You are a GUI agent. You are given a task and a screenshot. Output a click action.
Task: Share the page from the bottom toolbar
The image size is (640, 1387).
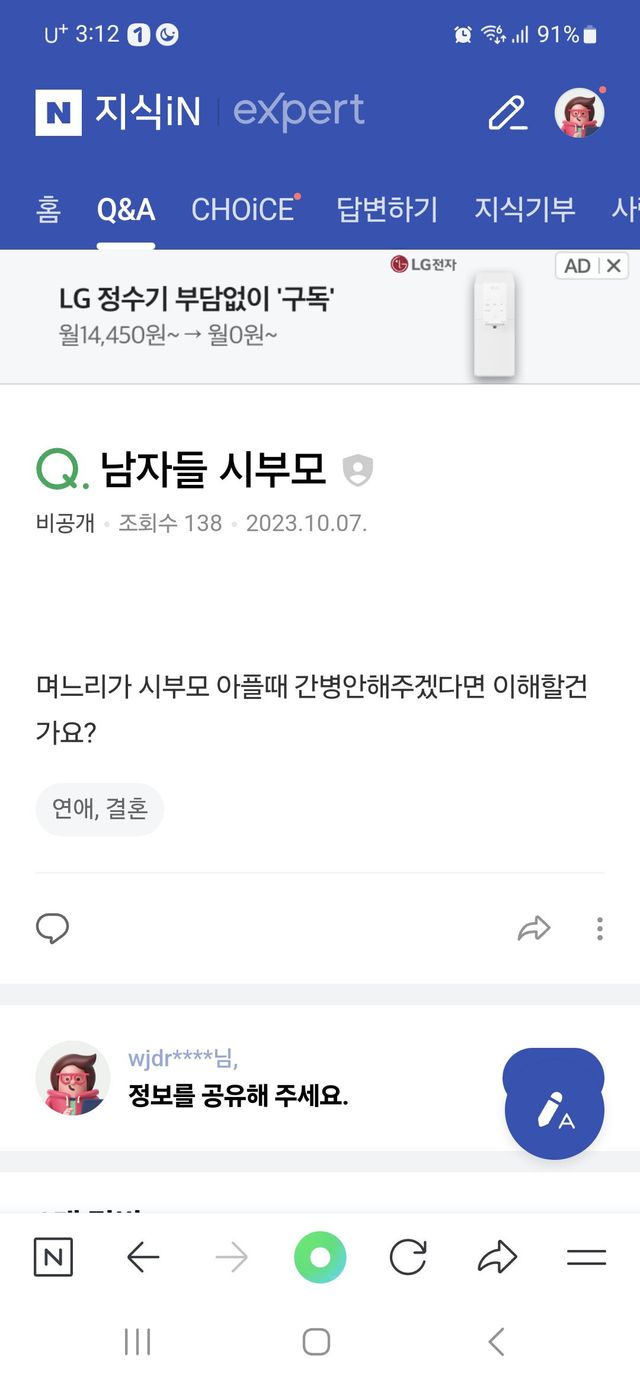[497, 1257]
